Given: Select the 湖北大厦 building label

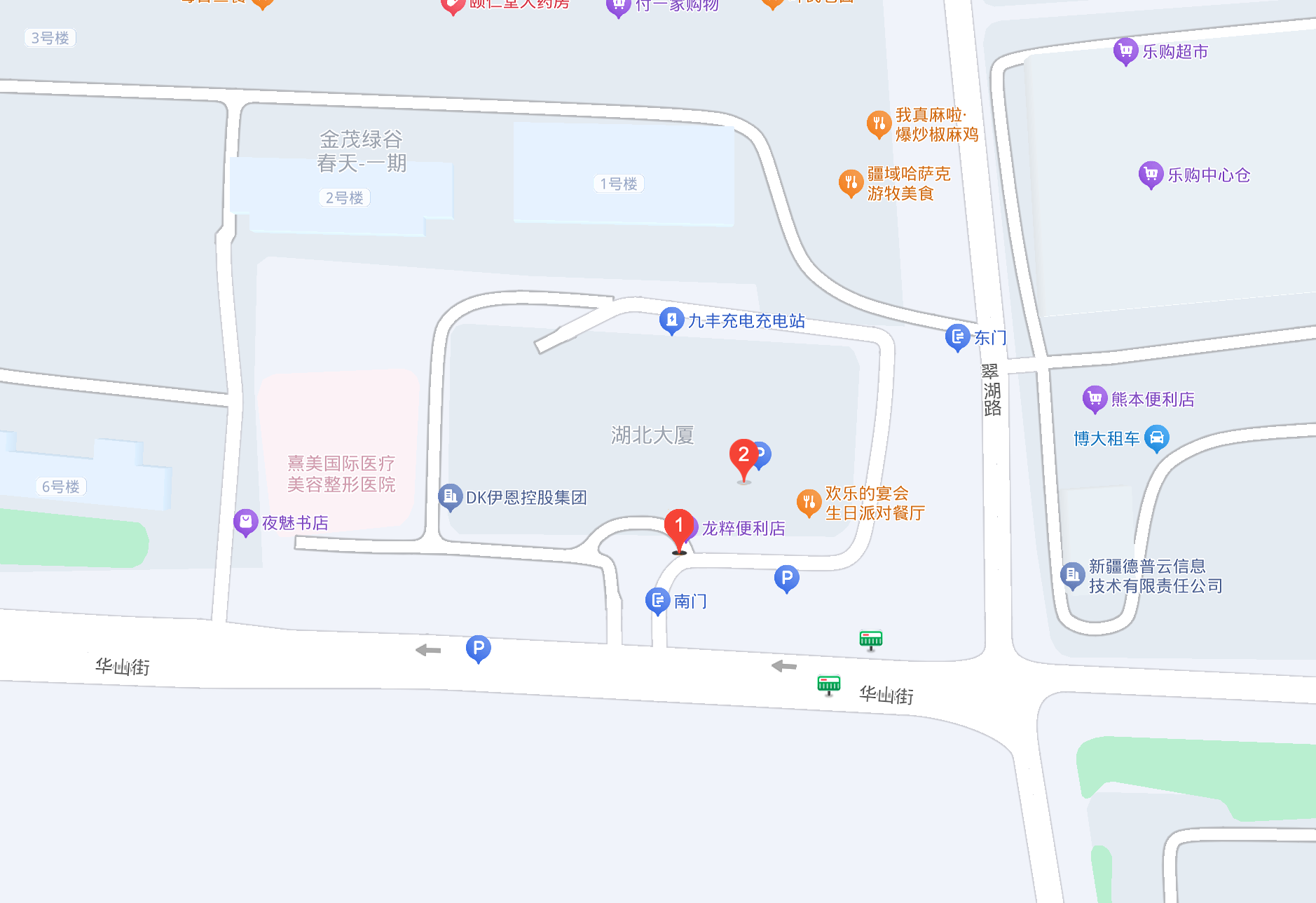Looking at the screenshot, I should (652, 435).
